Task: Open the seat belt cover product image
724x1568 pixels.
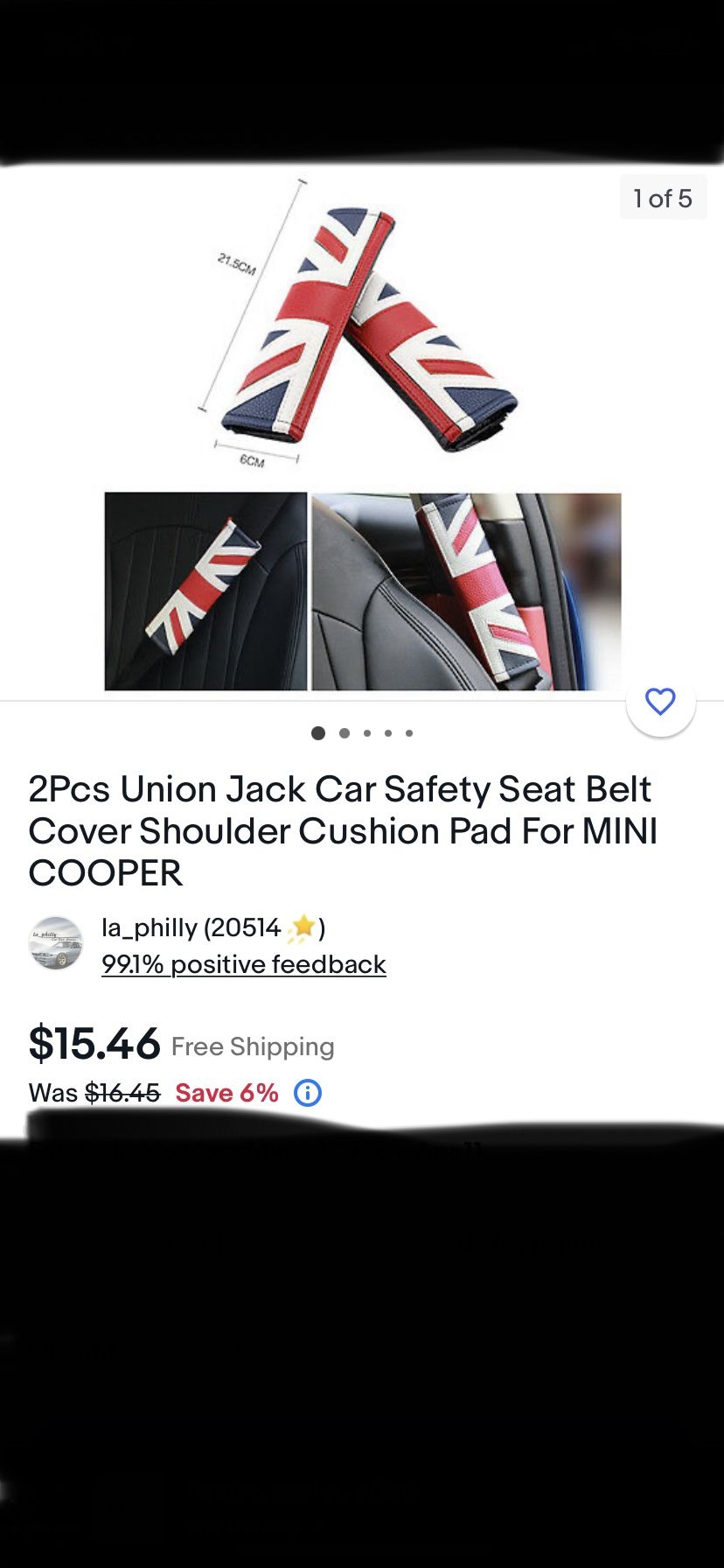Action: click(362, 433)
